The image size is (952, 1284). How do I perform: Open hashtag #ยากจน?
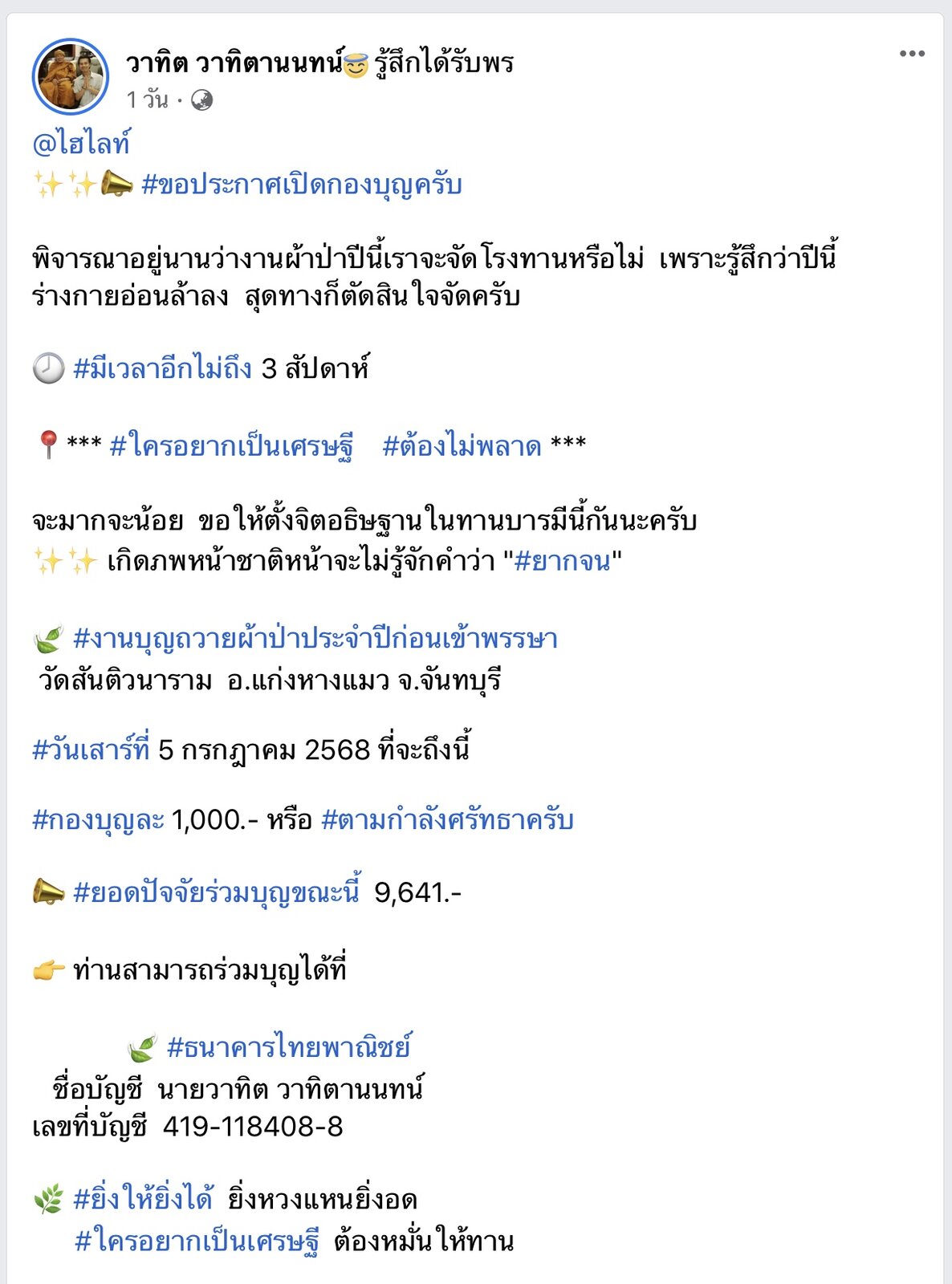pyautogui.click(x=562, y=560)
